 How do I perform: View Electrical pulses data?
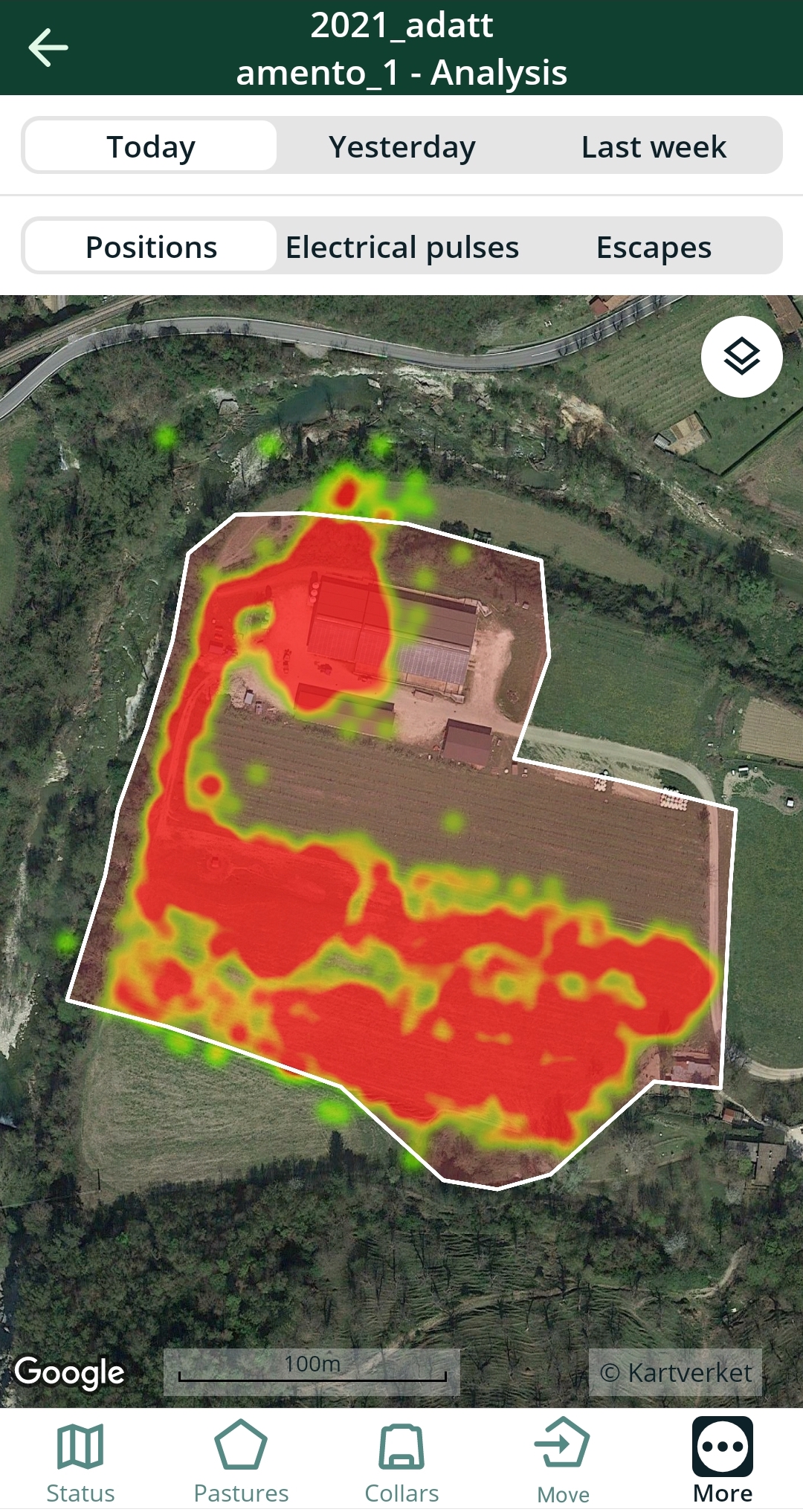402,246
